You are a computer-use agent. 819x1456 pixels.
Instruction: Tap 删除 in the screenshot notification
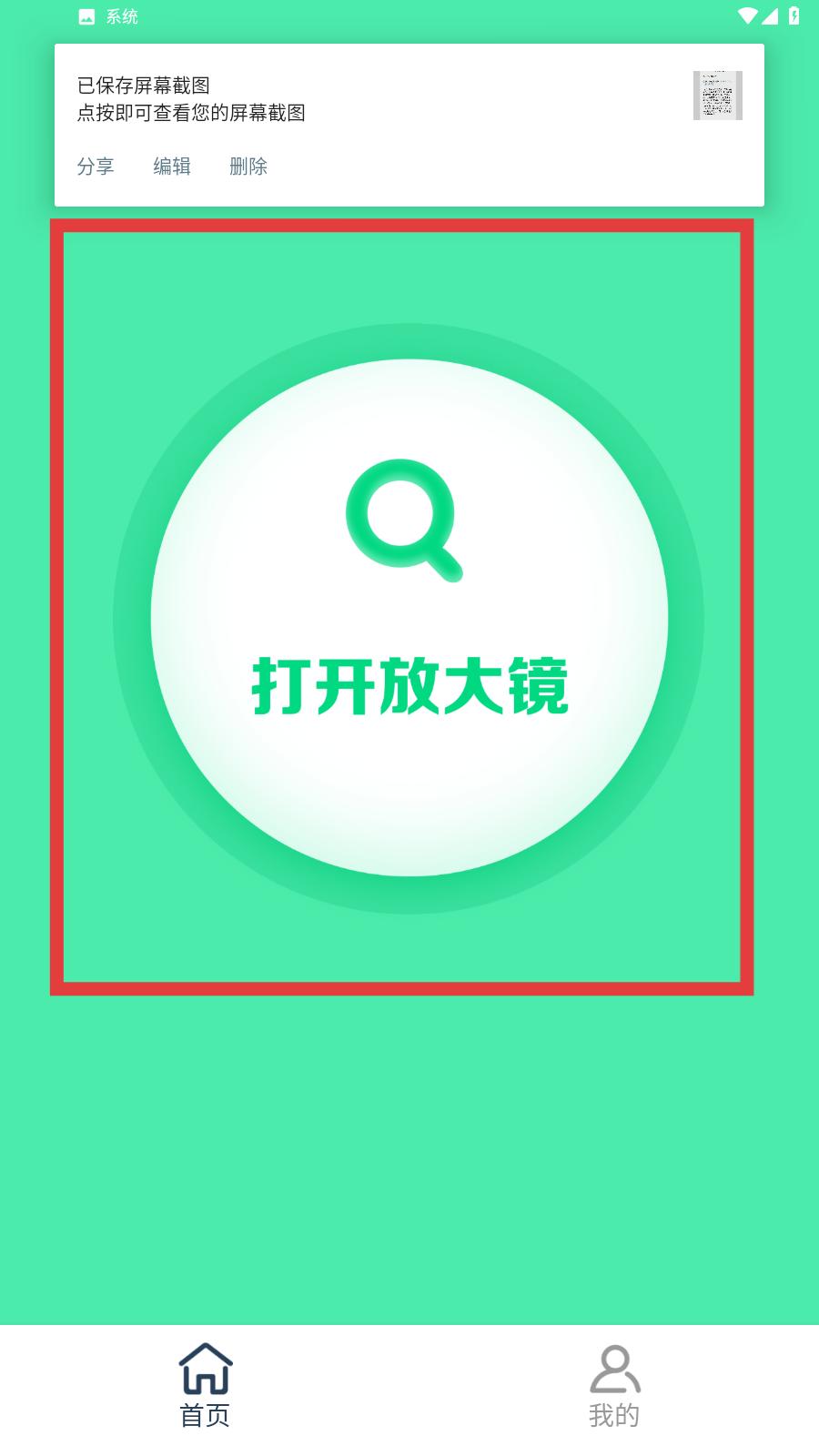tap(248, 167)
